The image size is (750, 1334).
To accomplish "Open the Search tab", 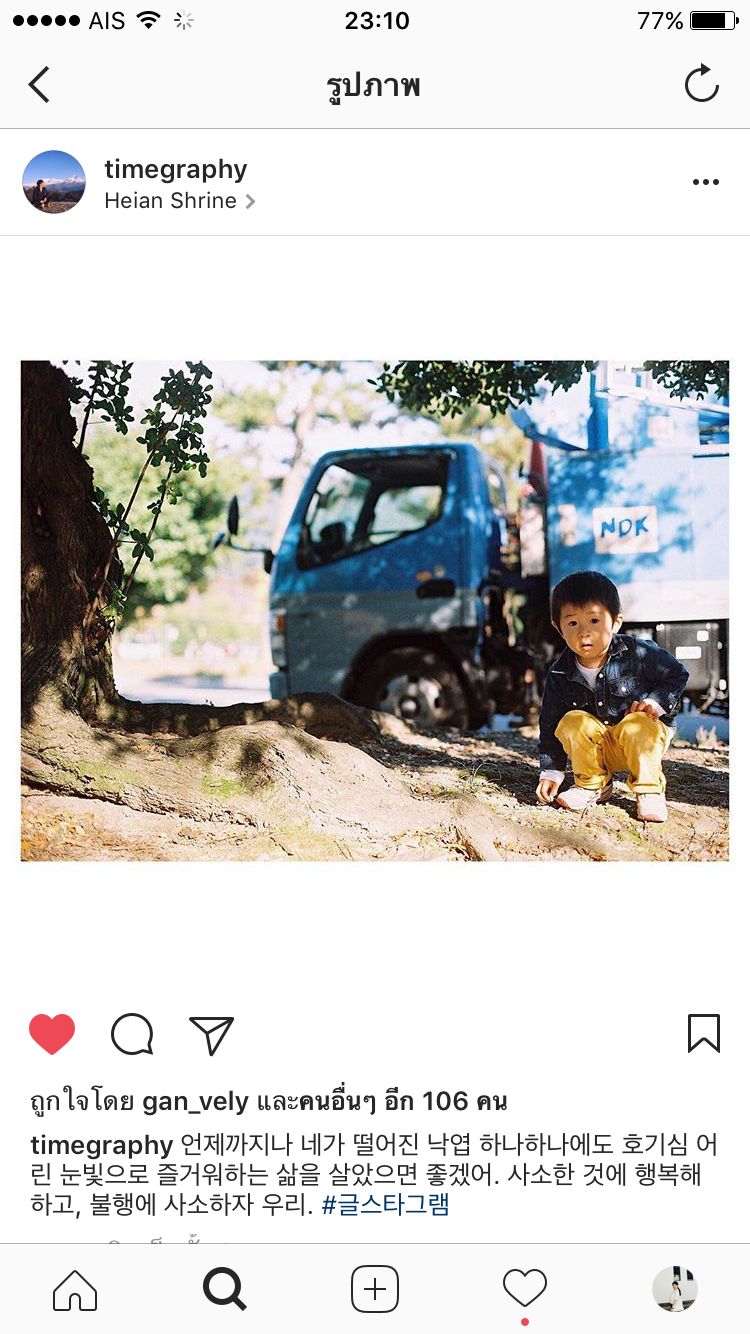I will pyautogui.click(x=225, y=1290).
